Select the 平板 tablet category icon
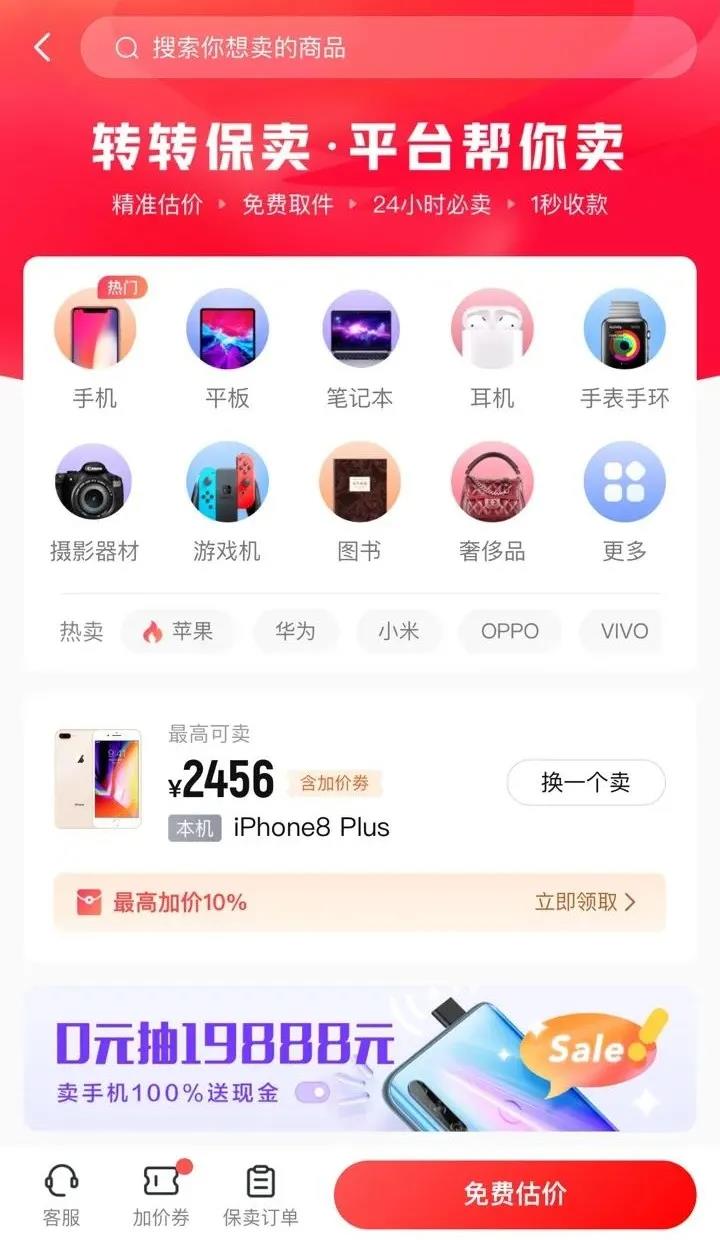720x1240 pixels. (x=227, y=330)
